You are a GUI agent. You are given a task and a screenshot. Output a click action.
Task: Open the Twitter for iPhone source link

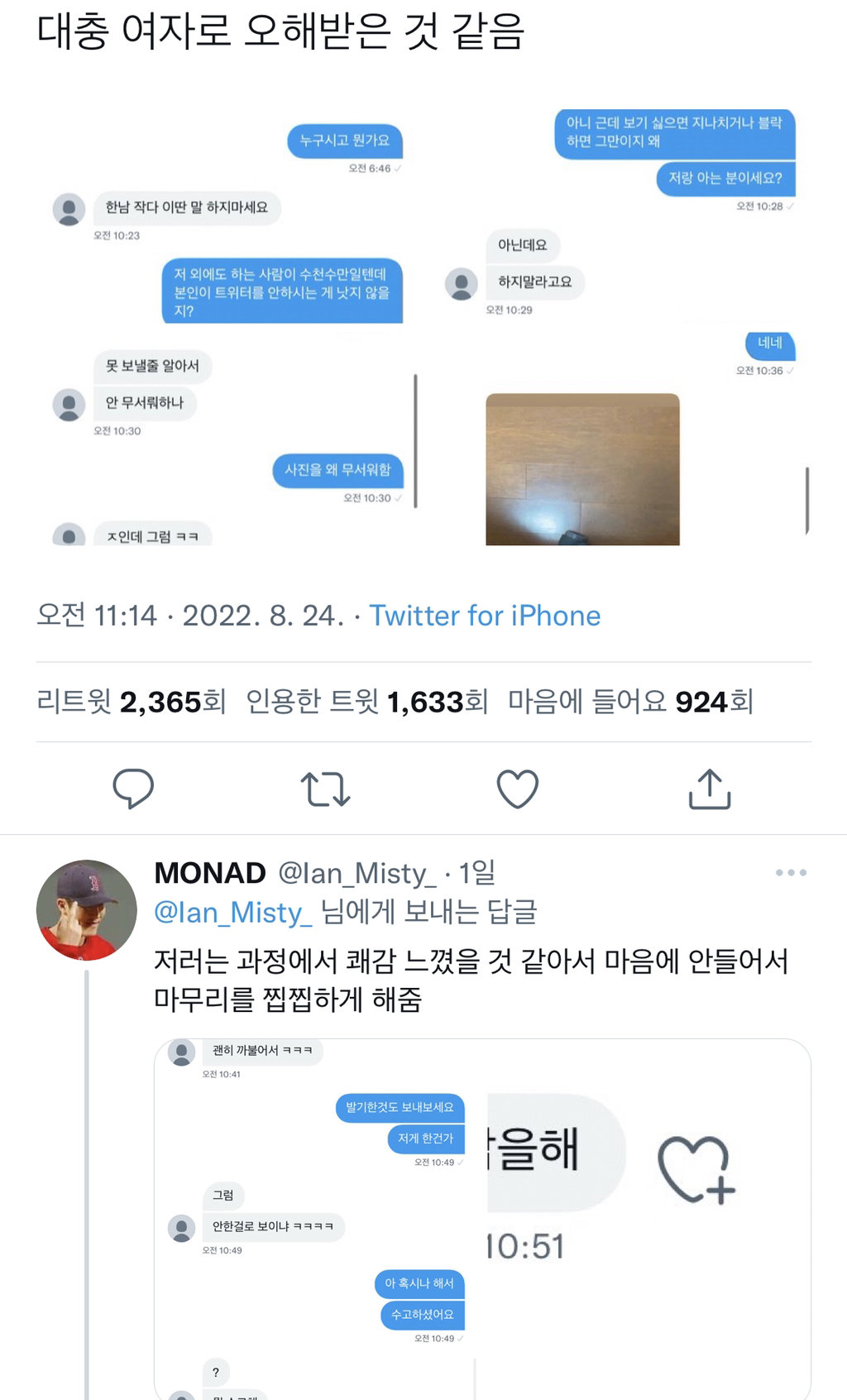[x=486, y=616]
